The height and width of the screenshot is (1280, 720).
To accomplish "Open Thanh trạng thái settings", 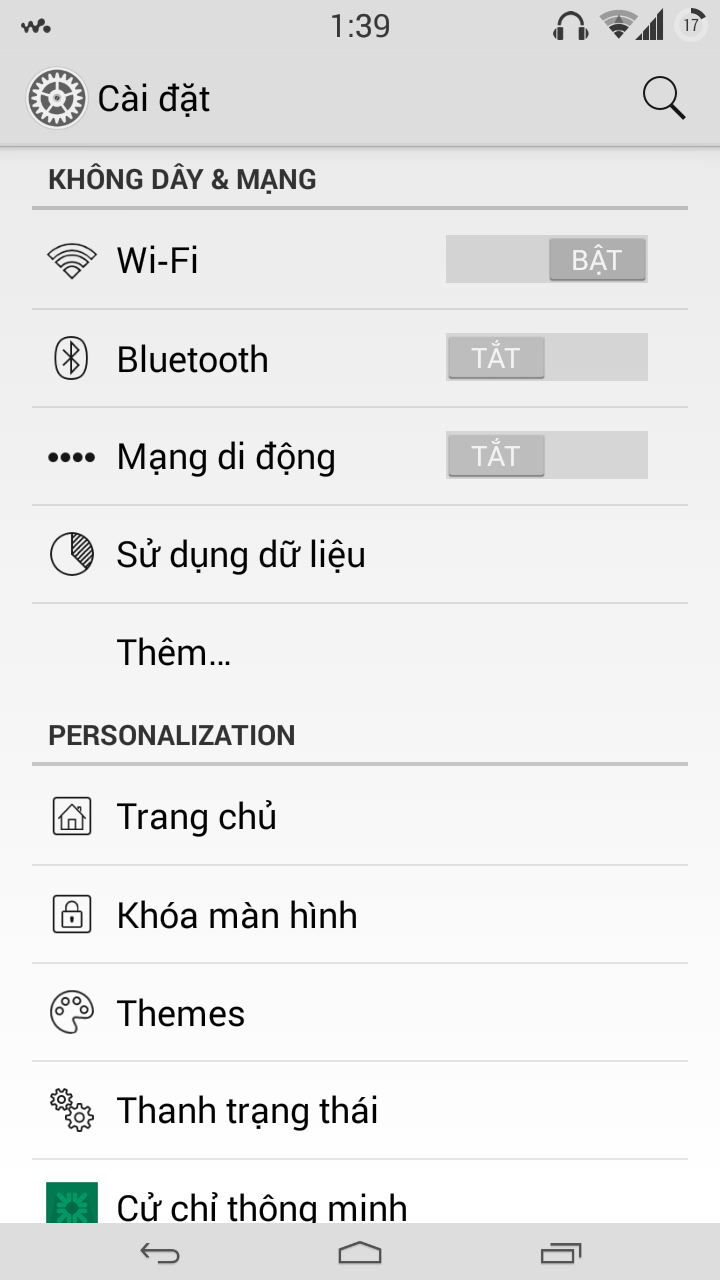I will 360,1110.
